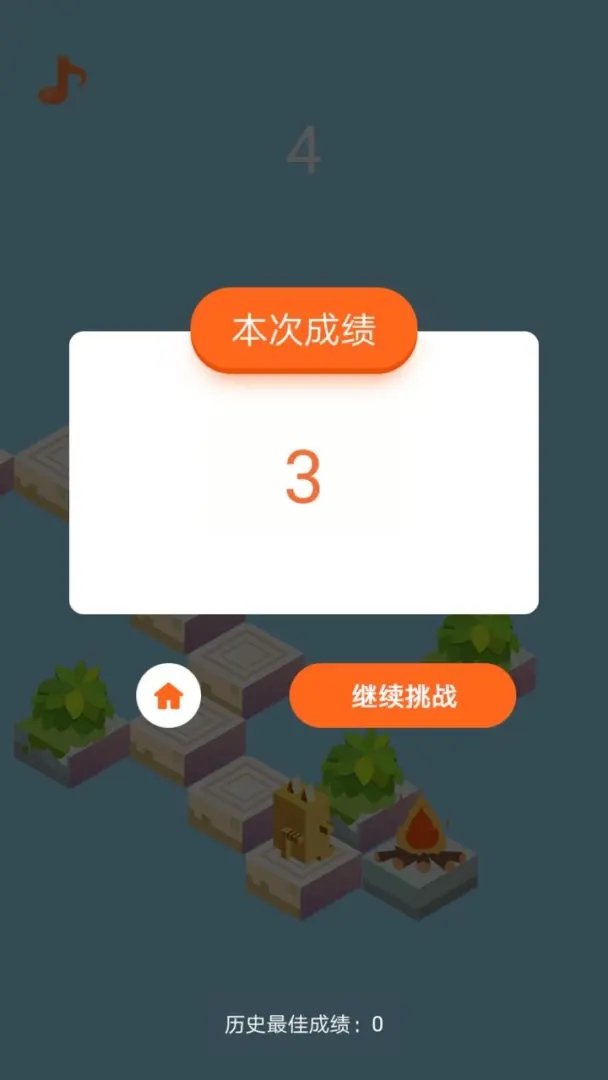Tap the 继续挑战 button to retry

coord(403,696)
